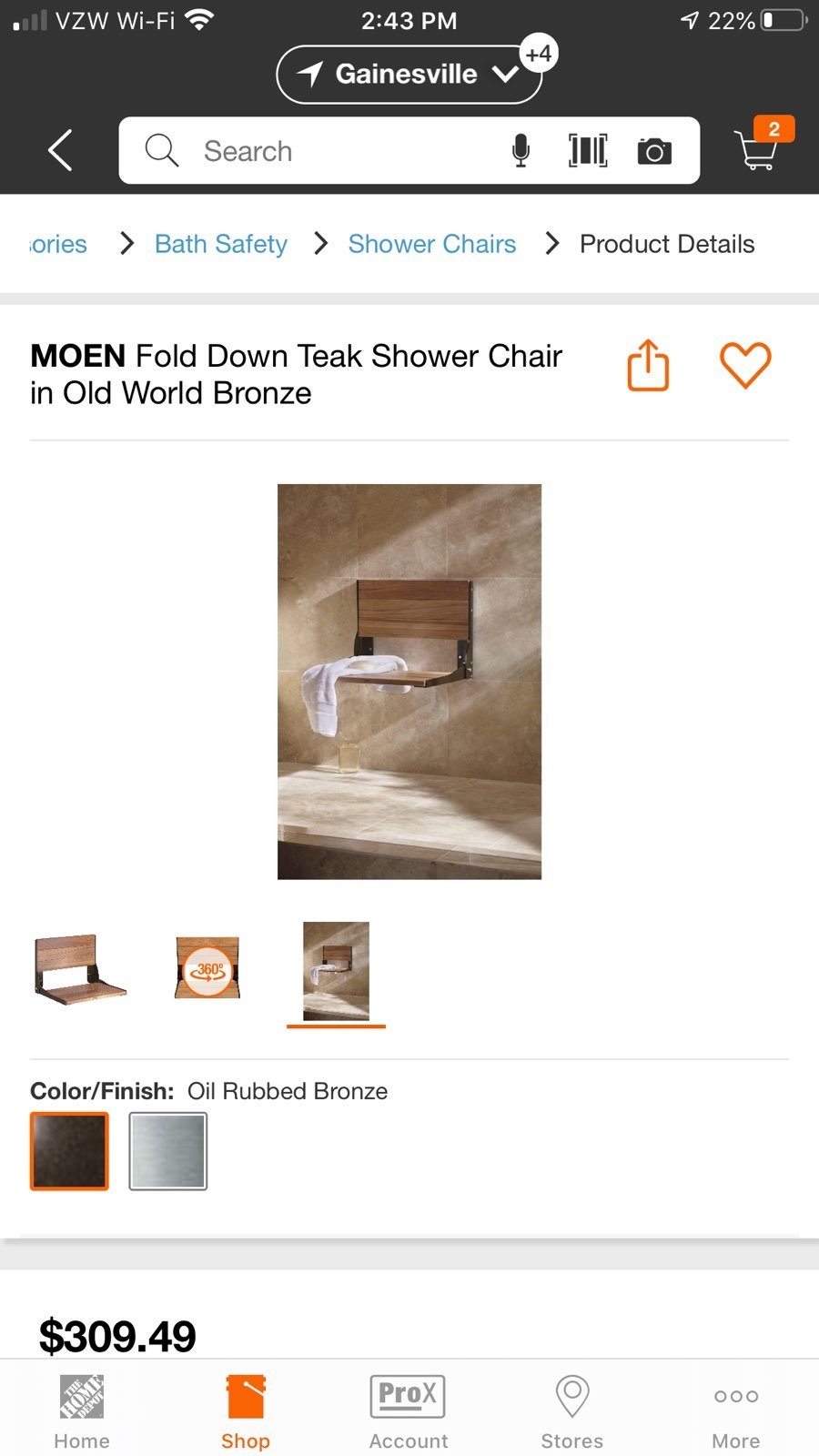This screenshot has width=819, height=1456.
Task: Open camera image search
Action: [x=654, y=151]
